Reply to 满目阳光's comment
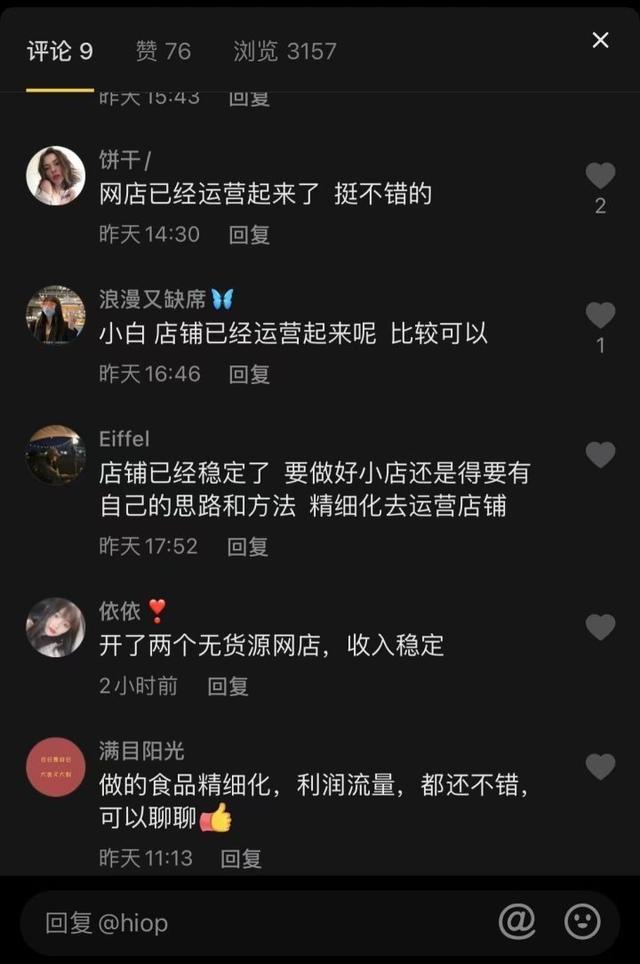 tap(241, 858)
